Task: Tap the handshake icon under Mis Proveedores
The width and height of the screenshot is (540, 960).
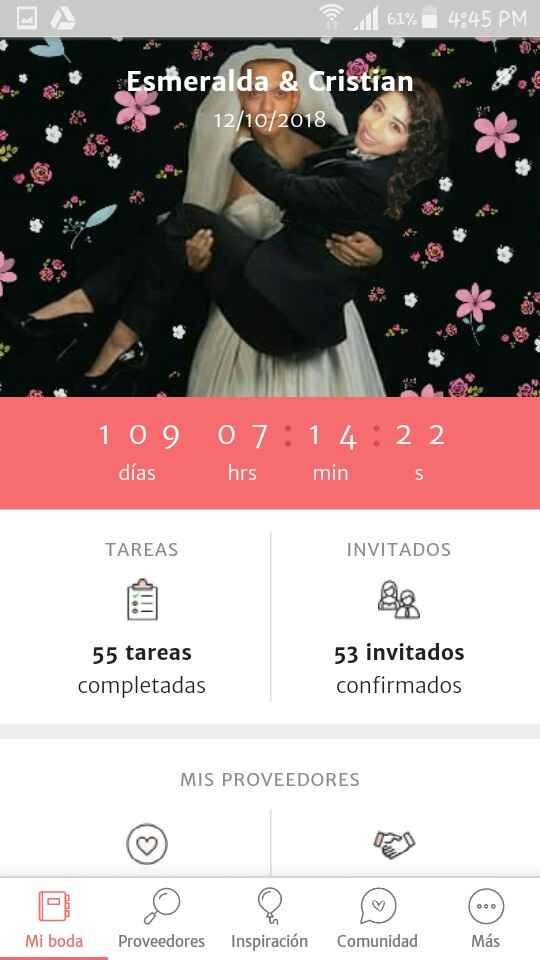Action: pos(394,844)
